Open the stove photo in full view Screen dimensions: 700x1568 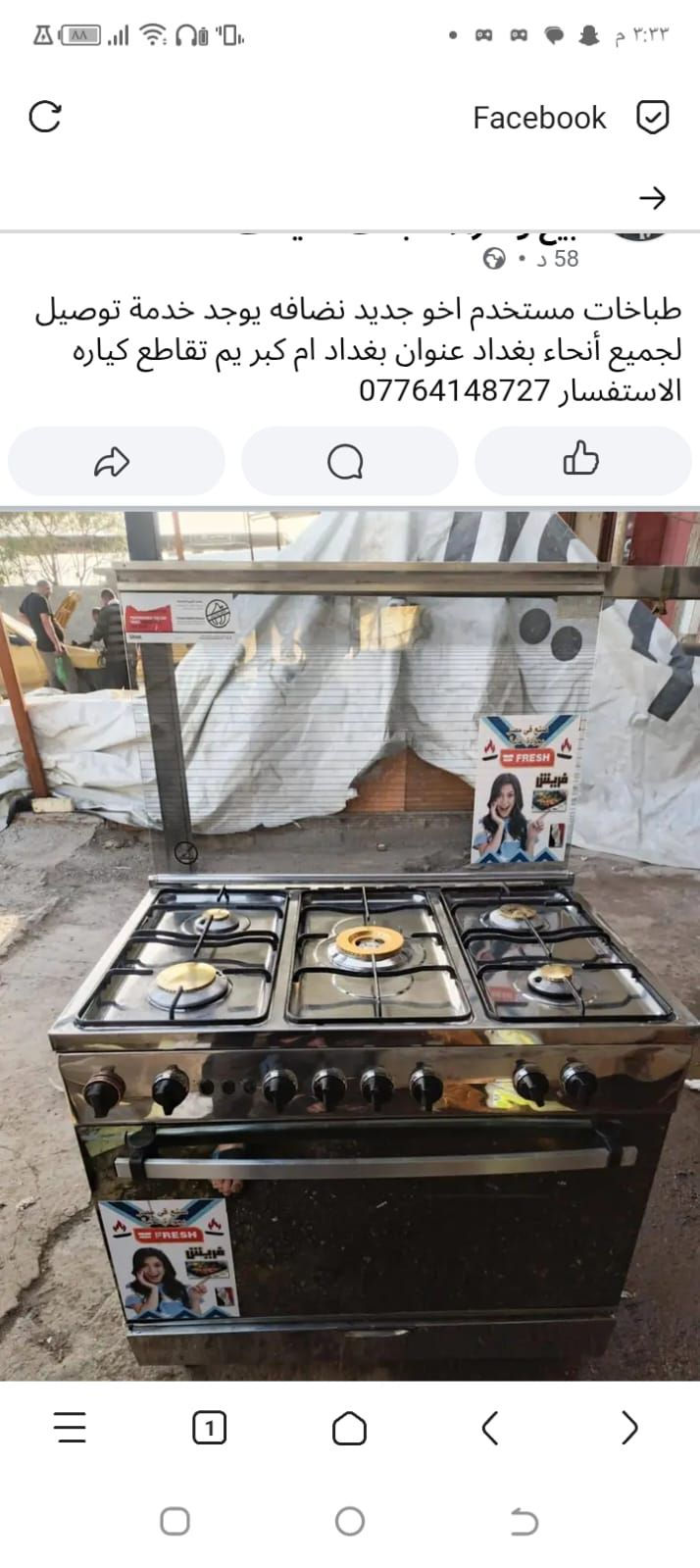(x=350, y=941)
